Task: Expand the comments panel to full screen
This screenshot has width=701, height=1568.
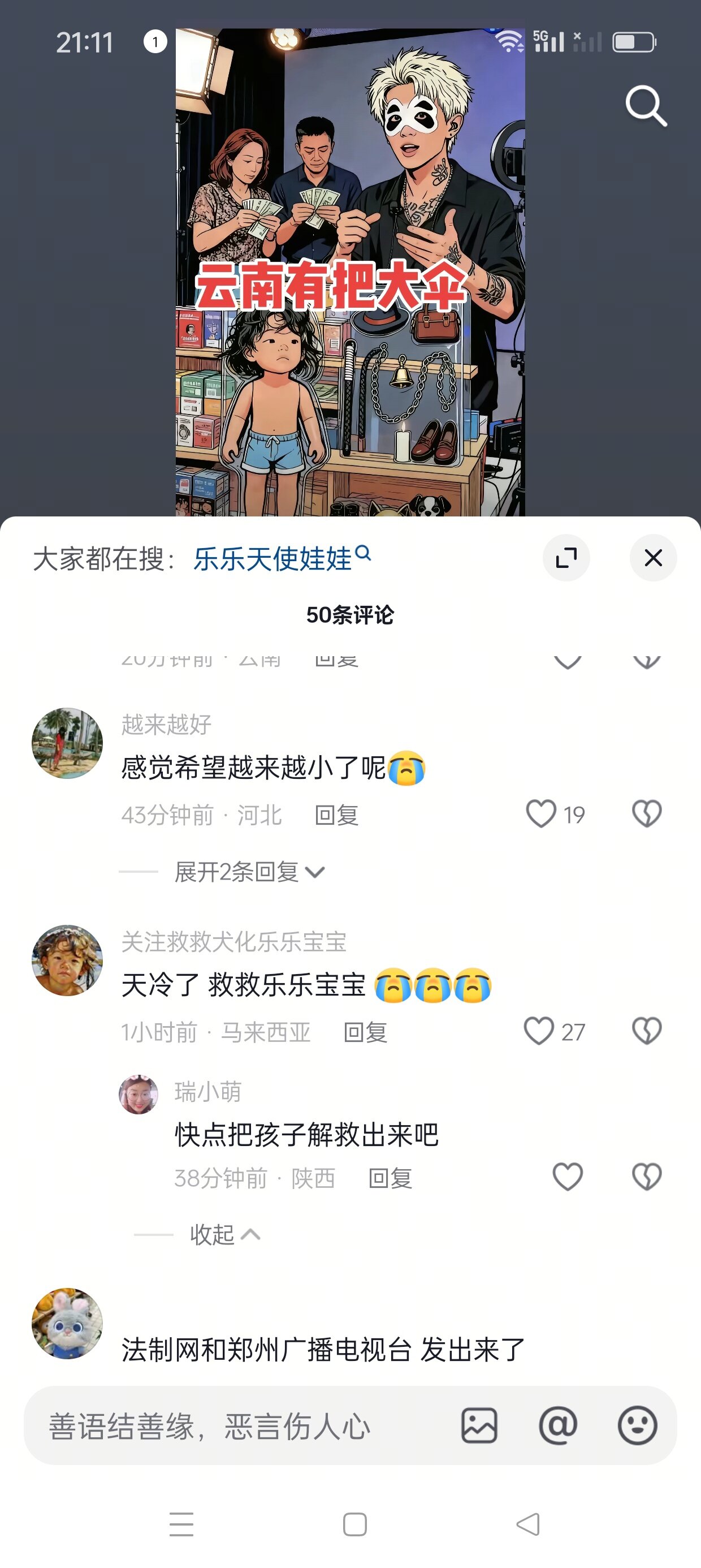Action: click(566, 558)
